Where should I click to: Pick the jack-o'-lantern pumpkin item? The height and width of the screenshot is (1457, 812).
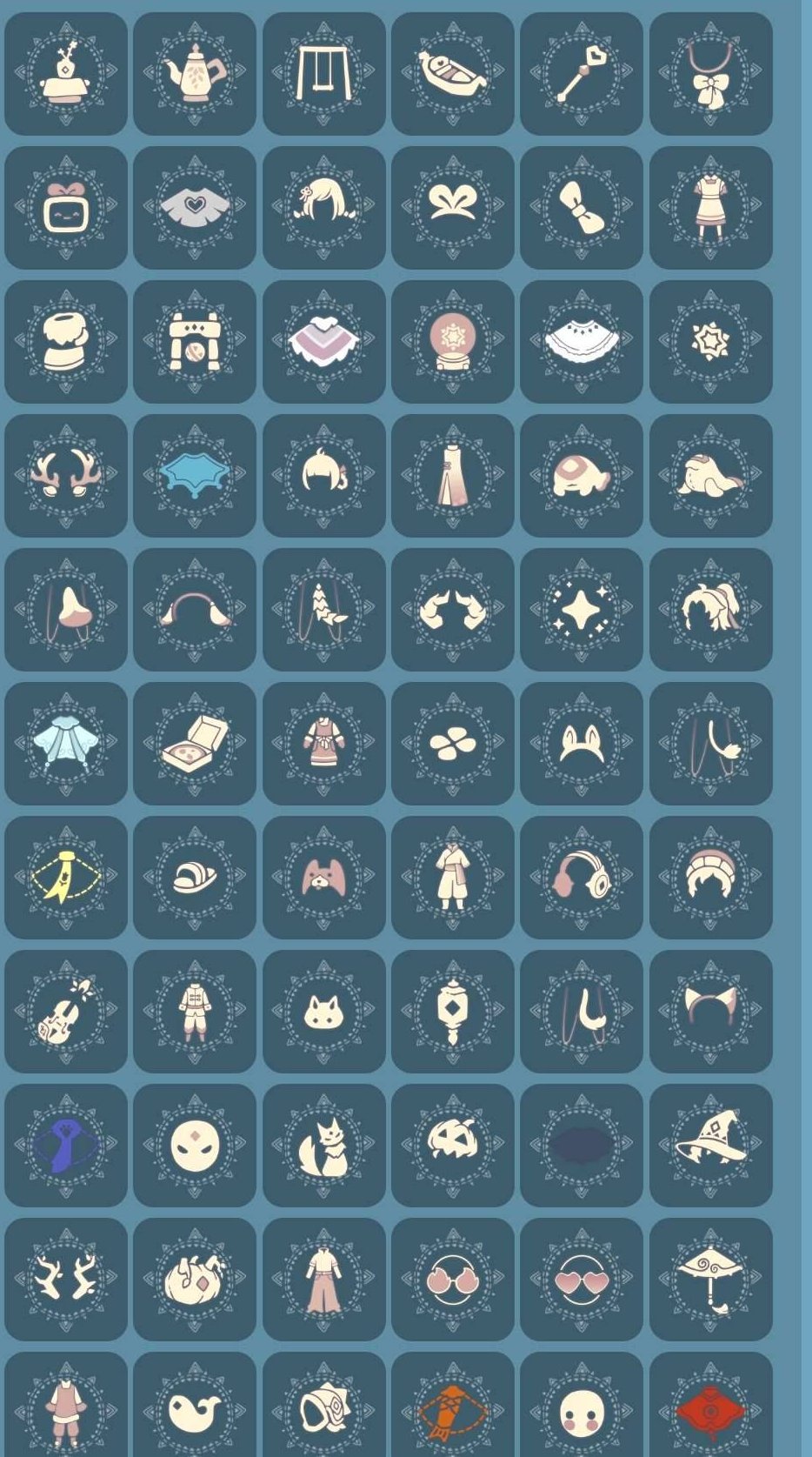tap(452, 1146)
